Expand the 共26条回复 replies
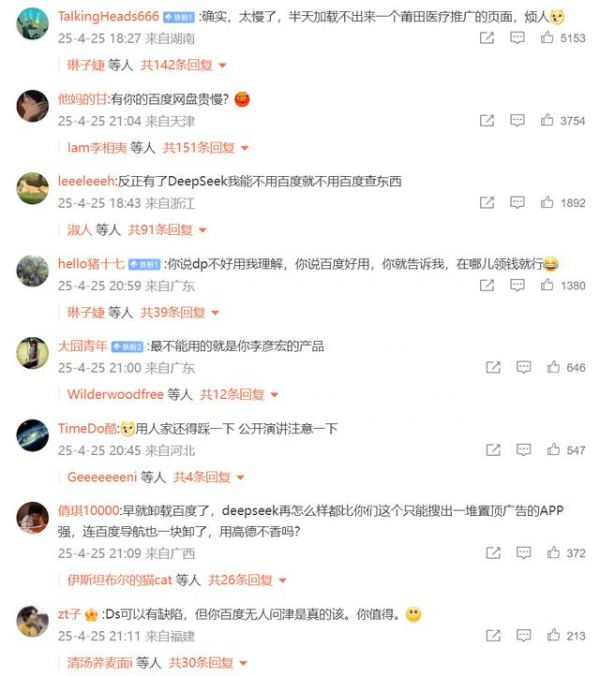Image resolution: width=600 pixels, height=676 pixels. pyautogui.click(x=245, y=580)
